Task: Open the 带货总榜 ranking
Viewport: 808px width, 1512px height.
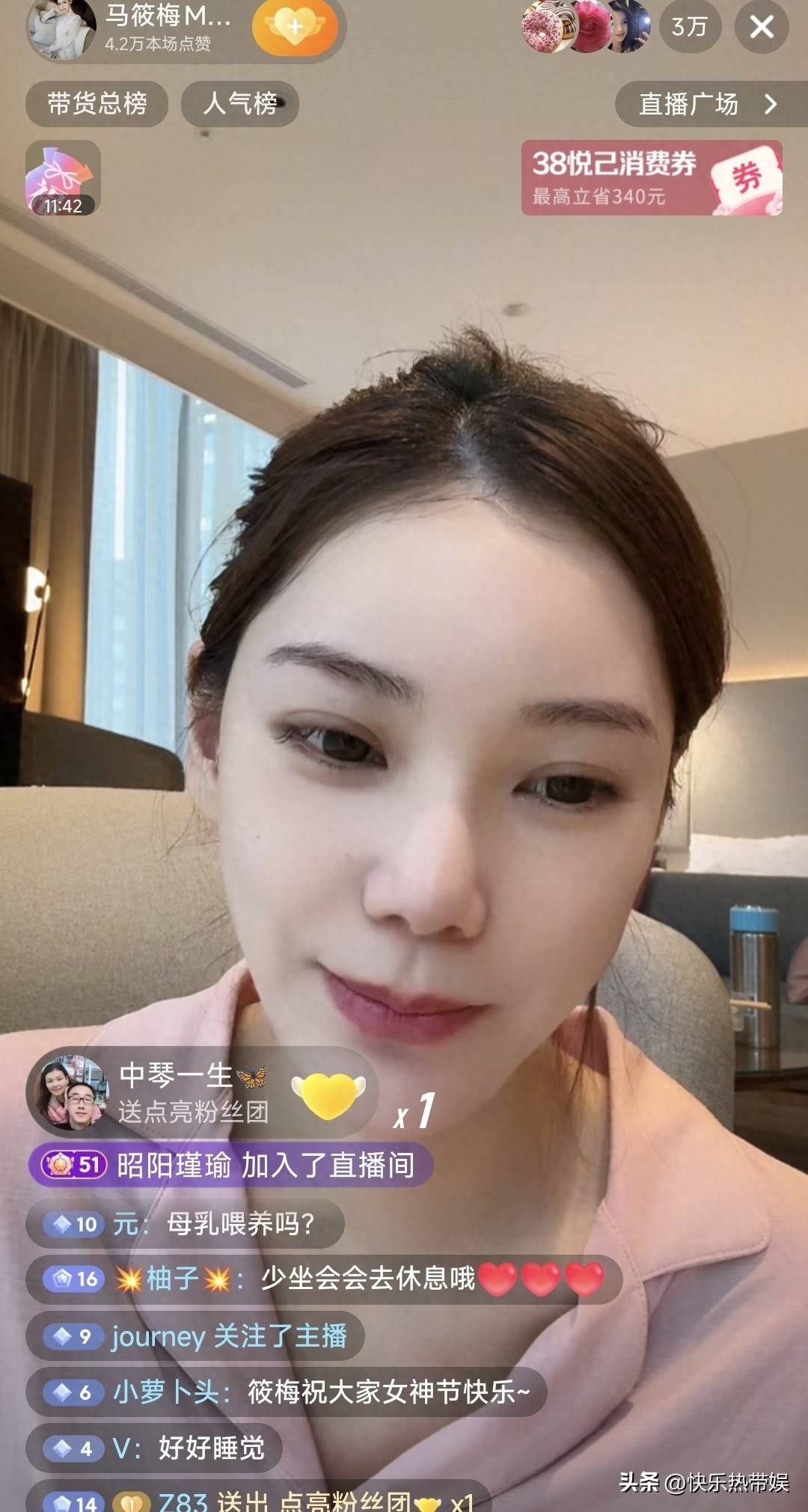Action: point(97,103)
